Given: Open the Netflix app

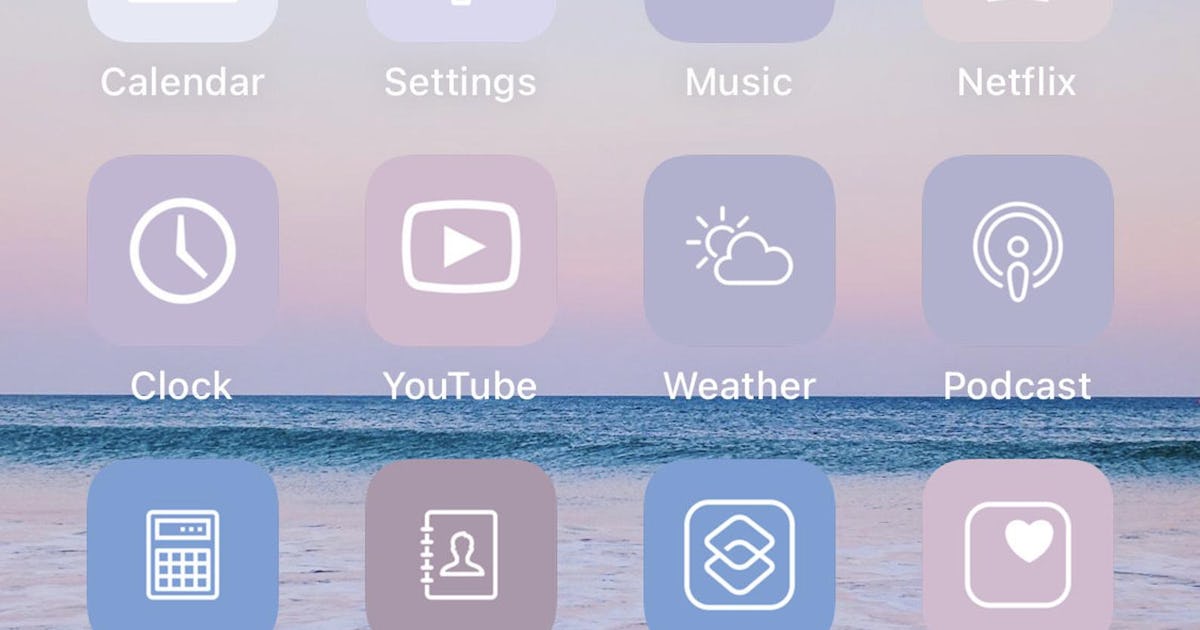Looking at the screenshot, I should tap(1017, 20).
